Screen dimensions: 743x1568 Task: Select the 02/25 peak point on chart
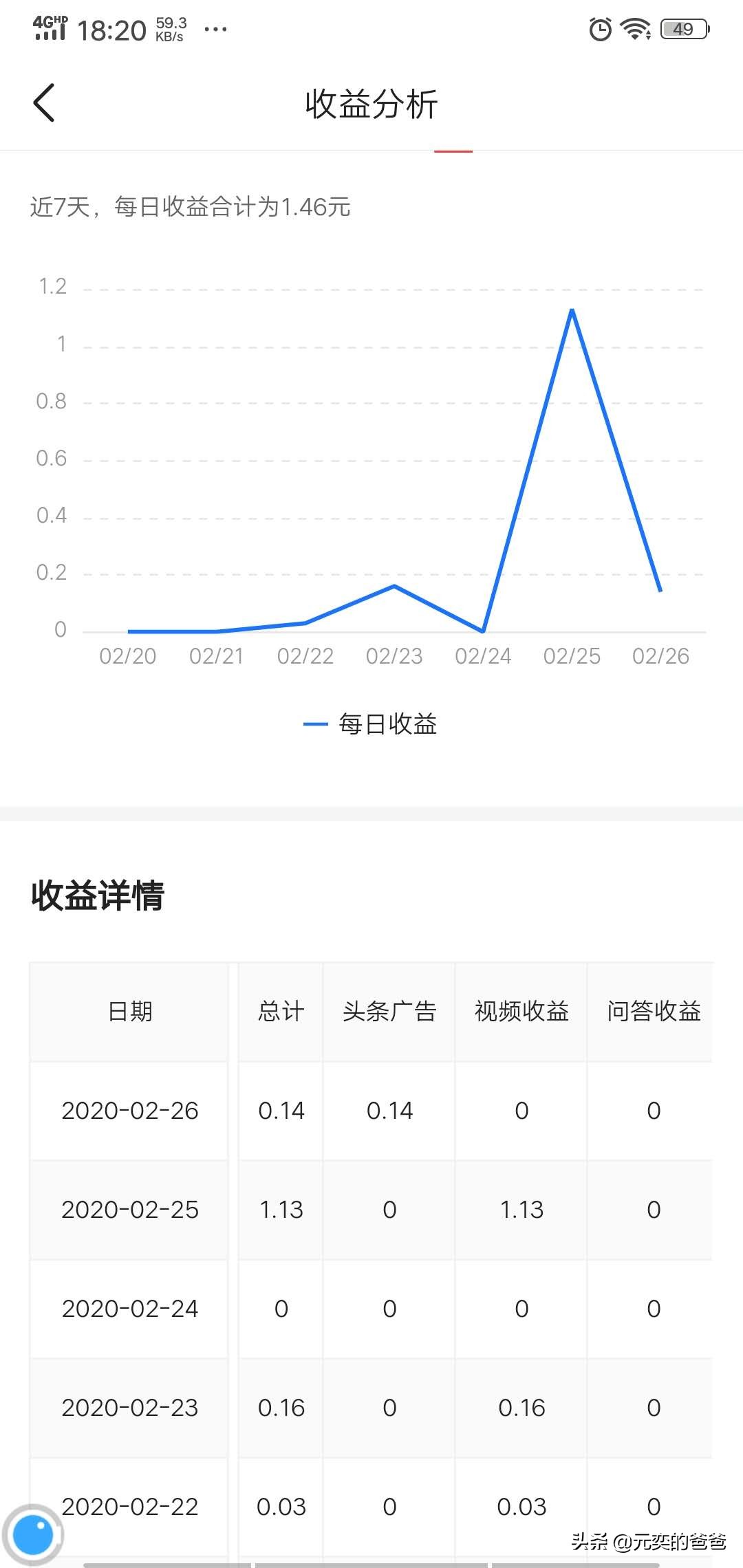point(571,311)
